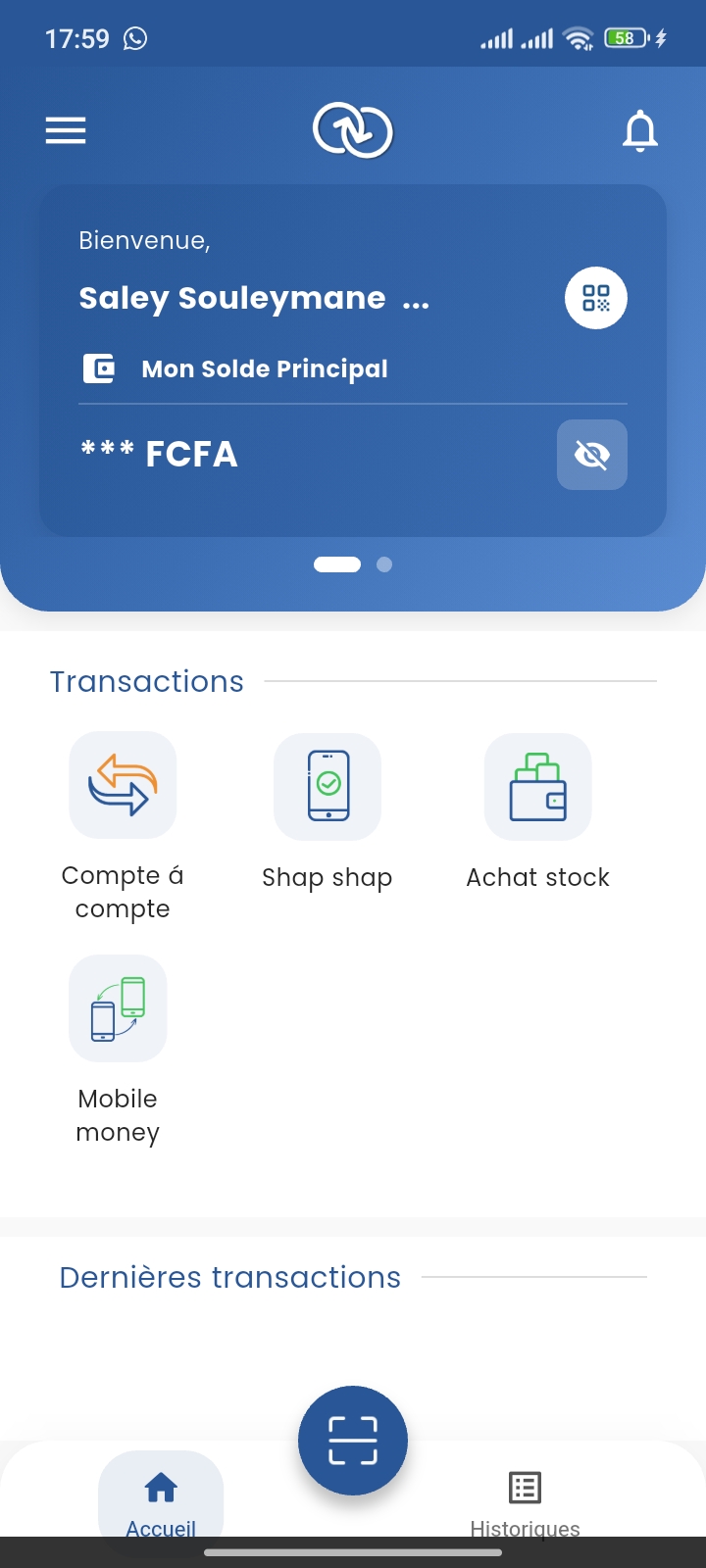Reveal the hidden FCFA balance

(592, 455)
